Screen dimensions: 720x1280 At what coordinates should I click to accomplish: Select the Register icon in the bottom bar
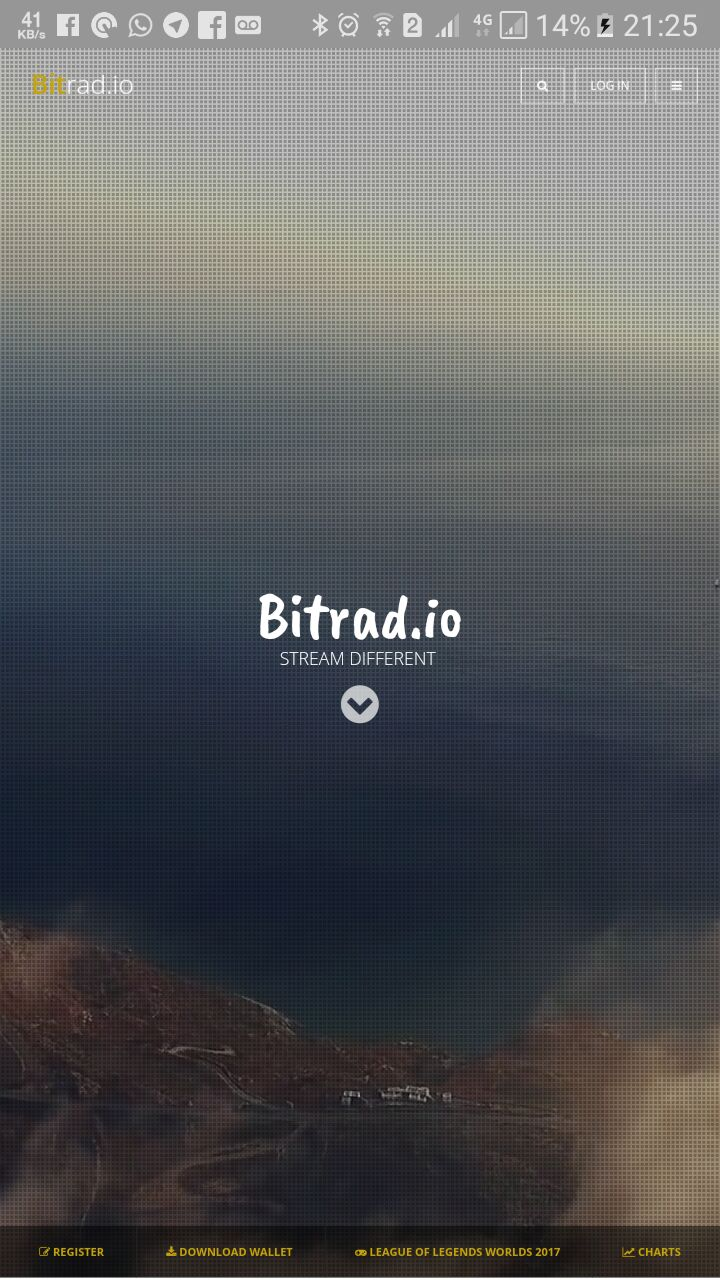43,1252
